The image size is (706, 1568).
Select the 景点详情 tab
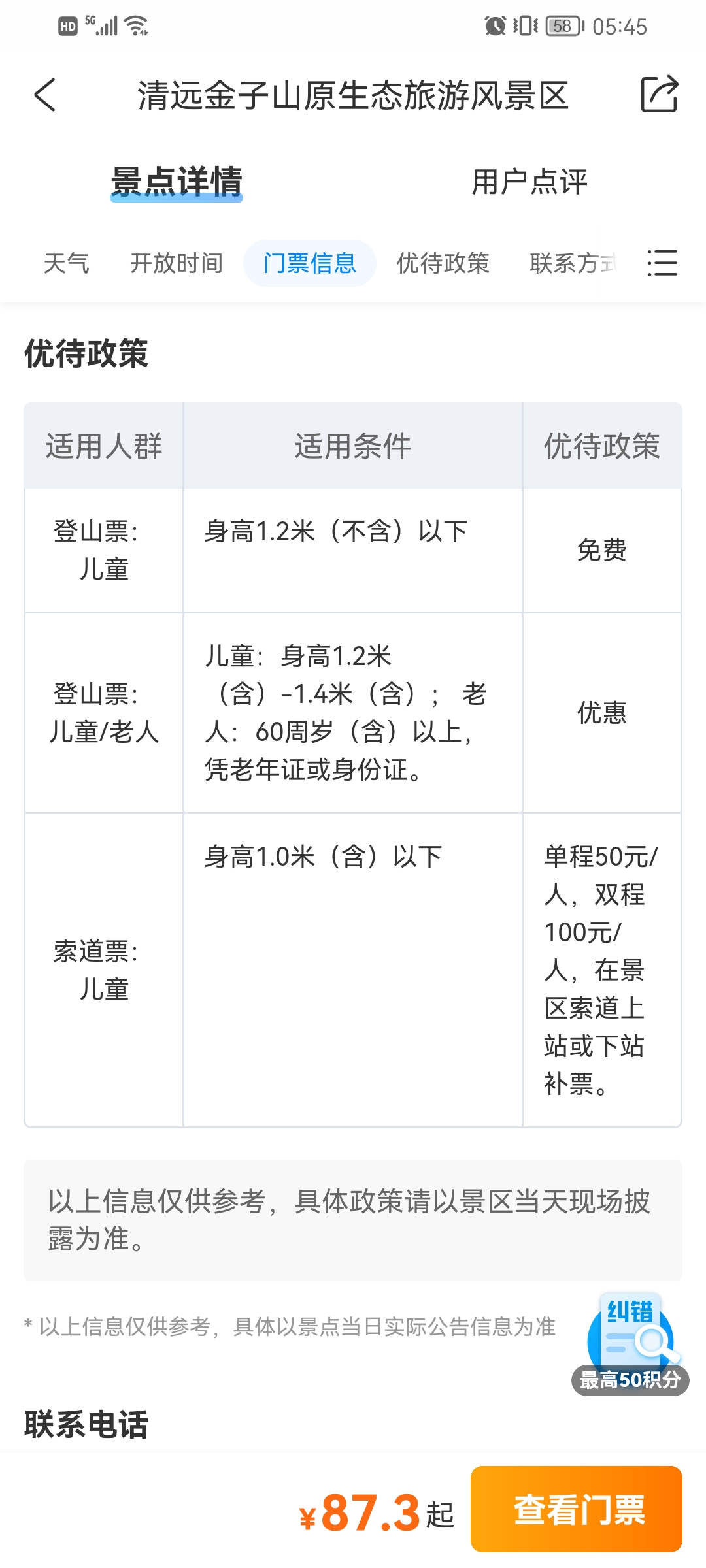tap(176, 182)
